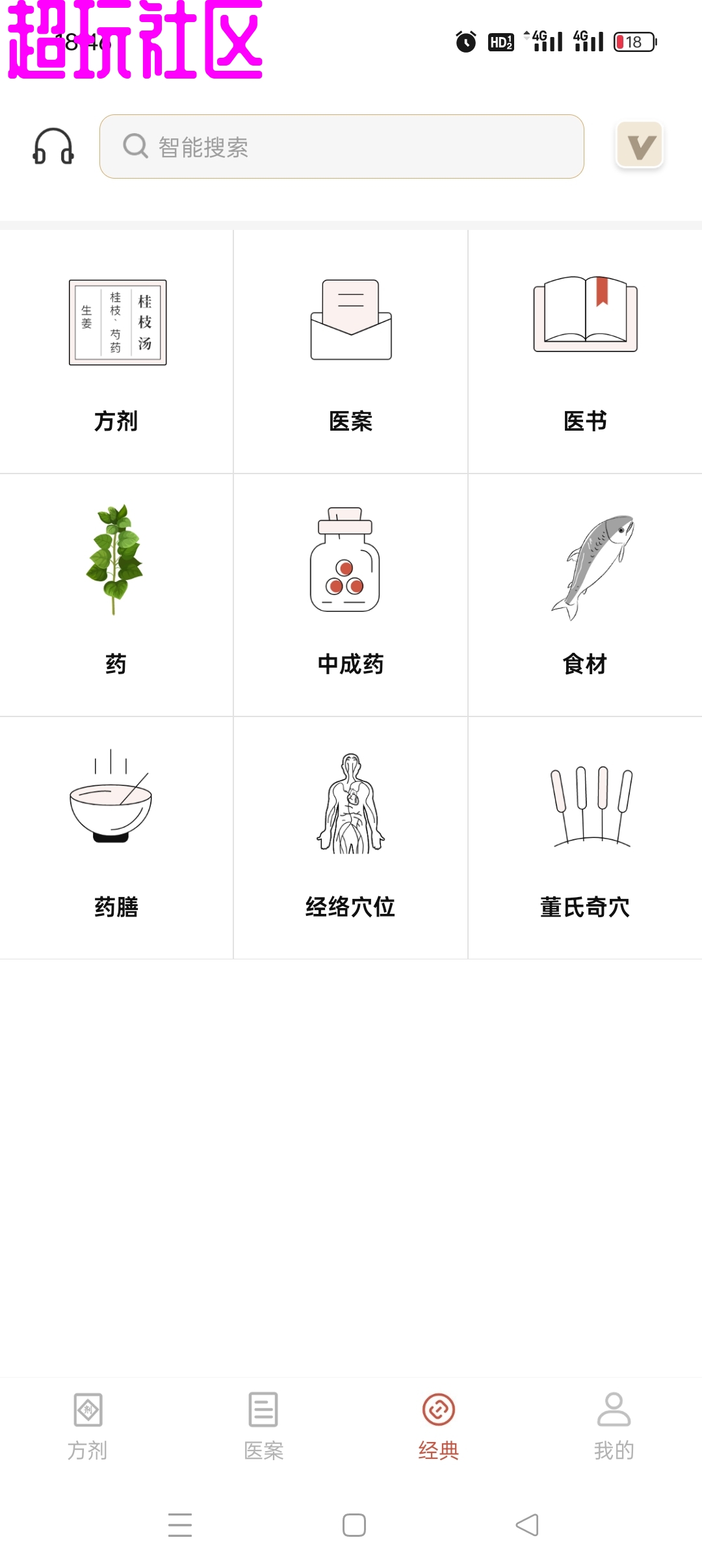Open the 经络穴位 category
The width and height of the screenshot is (702, 1568).
point(351,838)
